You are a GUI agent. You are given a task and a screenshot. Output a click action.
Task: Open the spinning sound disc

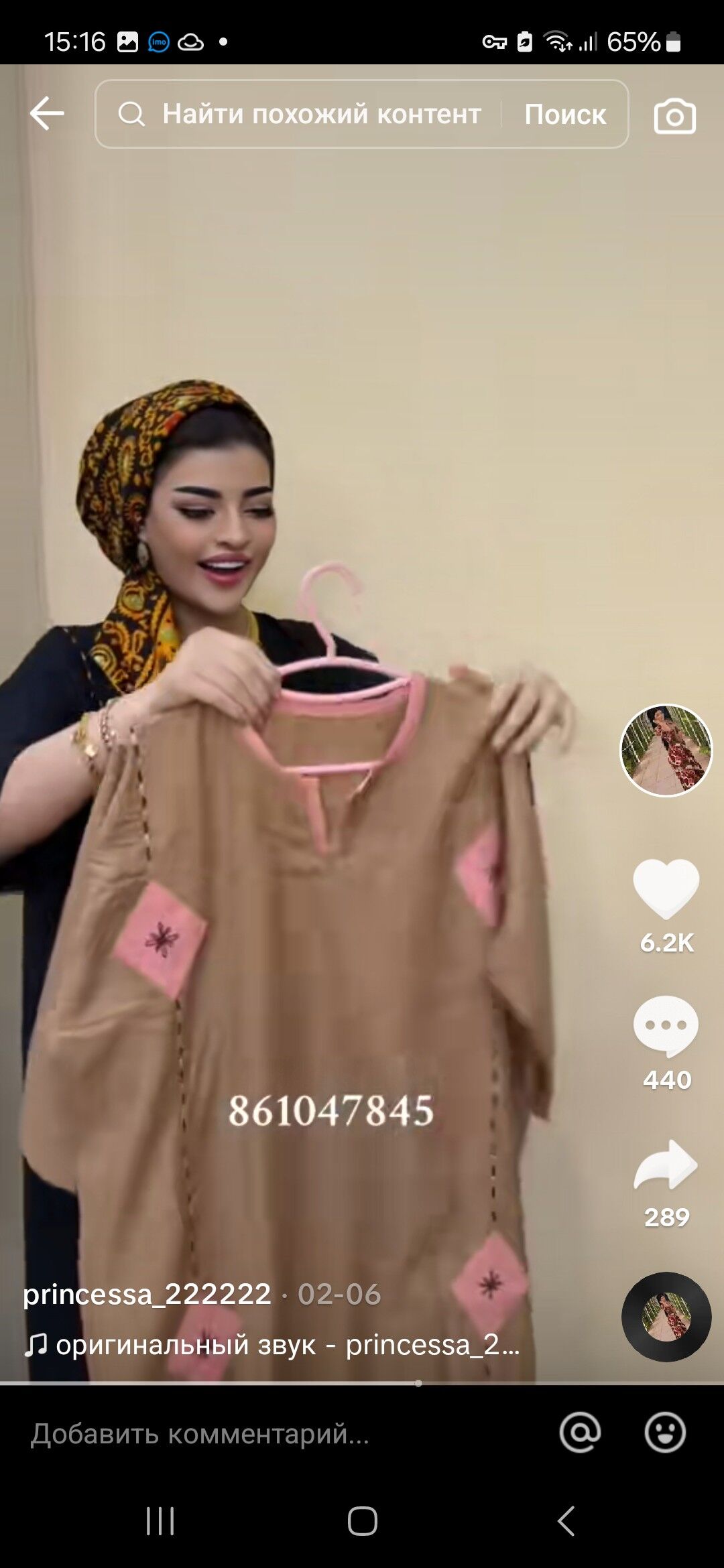click(666, 1317)
